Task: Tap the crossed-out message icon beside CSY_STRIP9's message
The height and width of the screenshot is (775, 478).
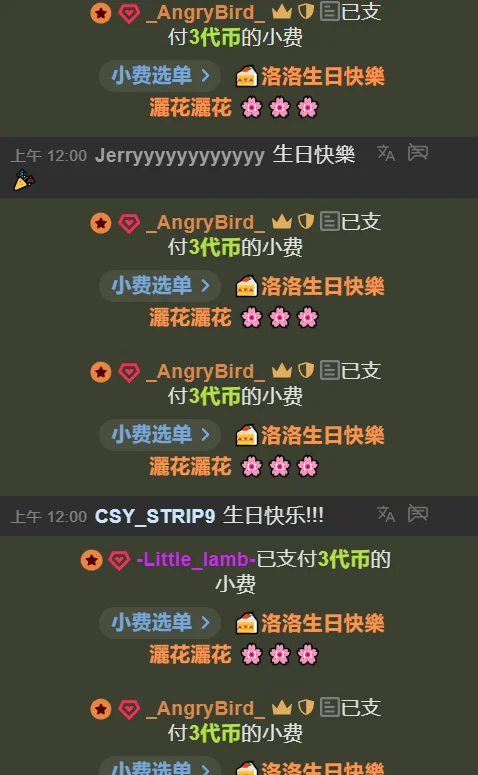Action: point(418,514)
